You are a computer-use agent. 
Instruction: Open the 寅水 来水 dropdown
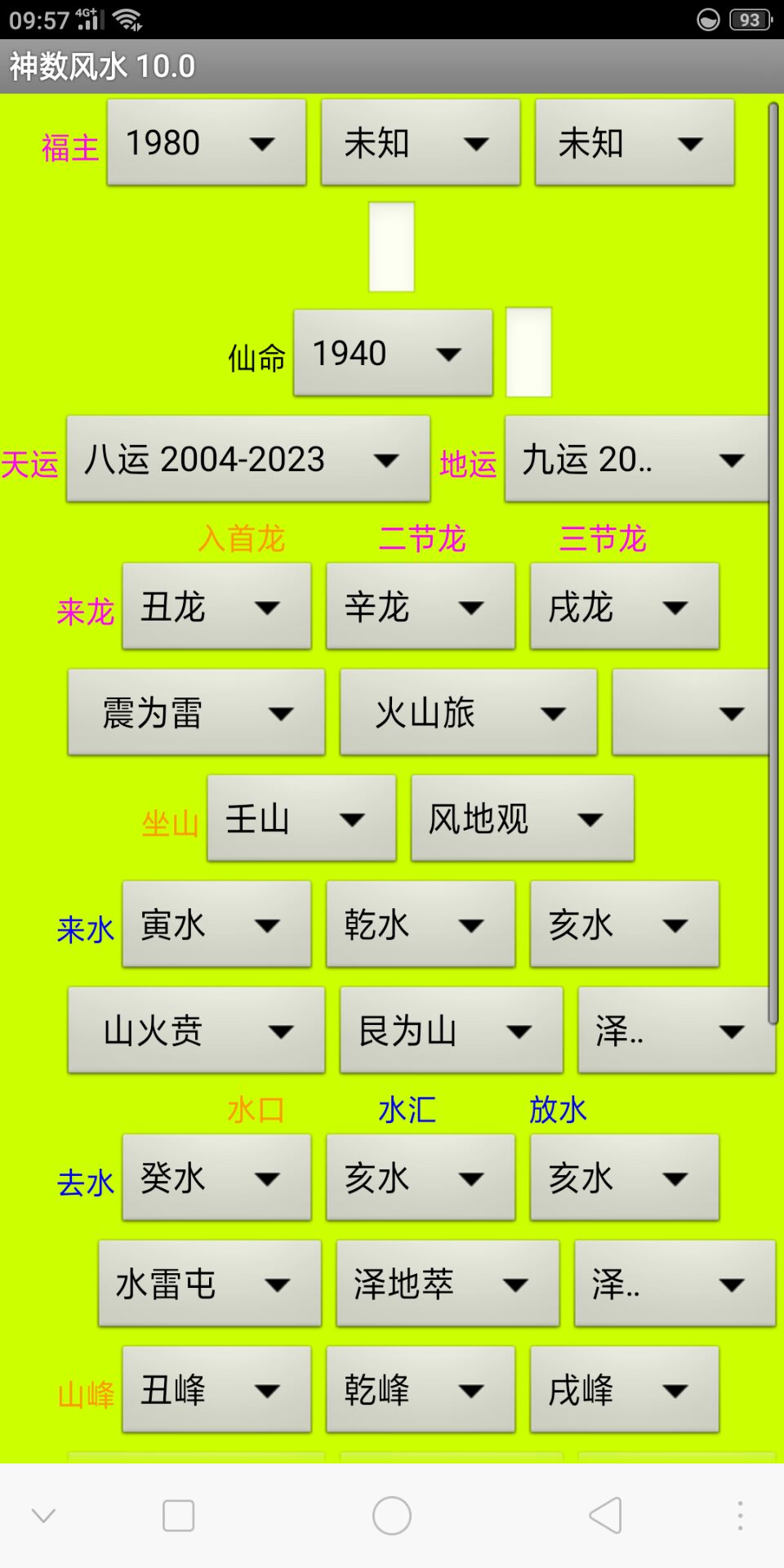pos(216,924)
